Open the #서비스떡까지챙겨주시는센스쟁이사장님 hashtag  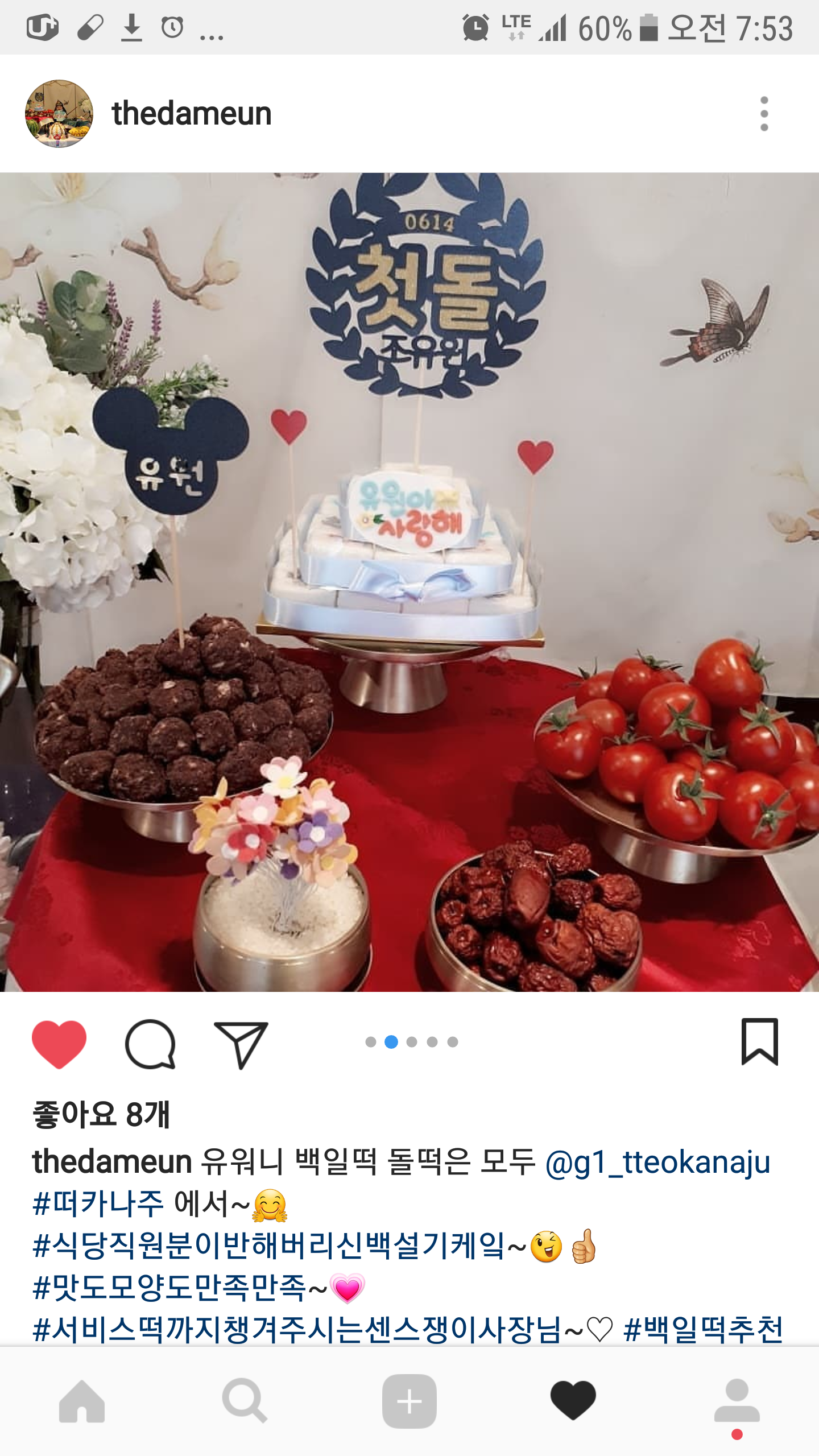click(x=296, y=1330)
